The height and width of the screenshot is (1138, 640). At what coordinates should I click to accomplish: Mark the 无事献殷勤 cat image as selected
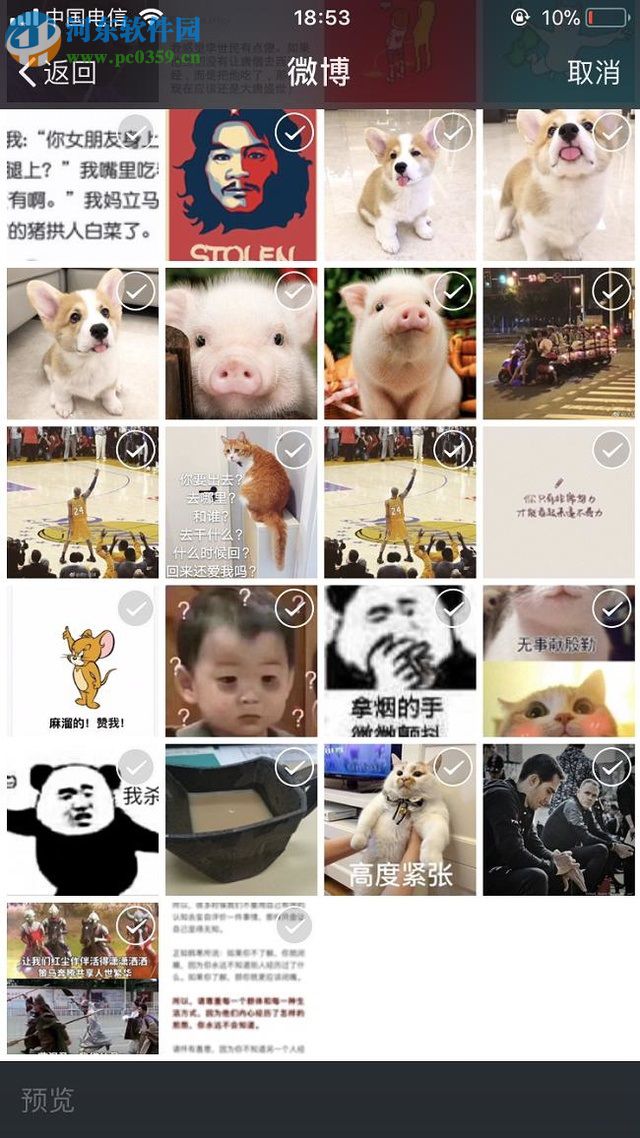tap(612, 608)
